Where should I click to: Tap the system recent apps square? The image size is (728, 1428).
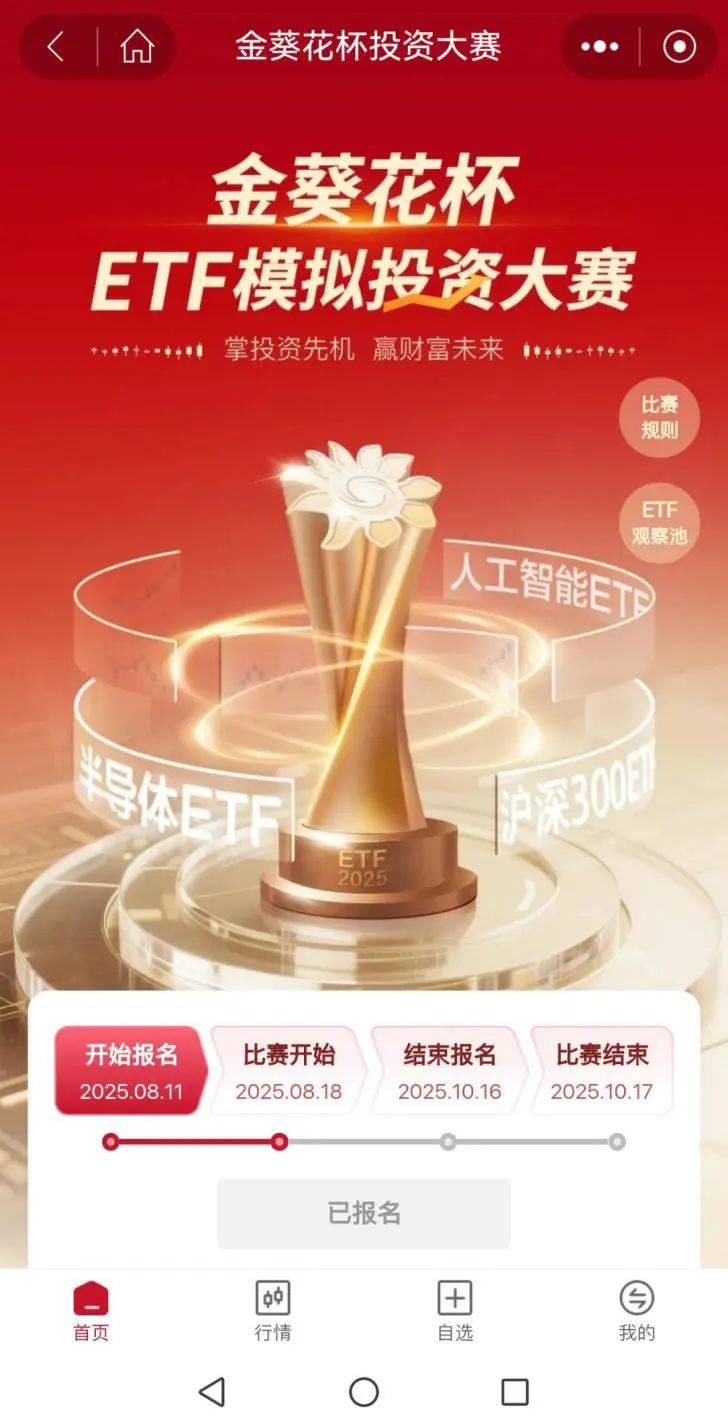point(515,1391)
